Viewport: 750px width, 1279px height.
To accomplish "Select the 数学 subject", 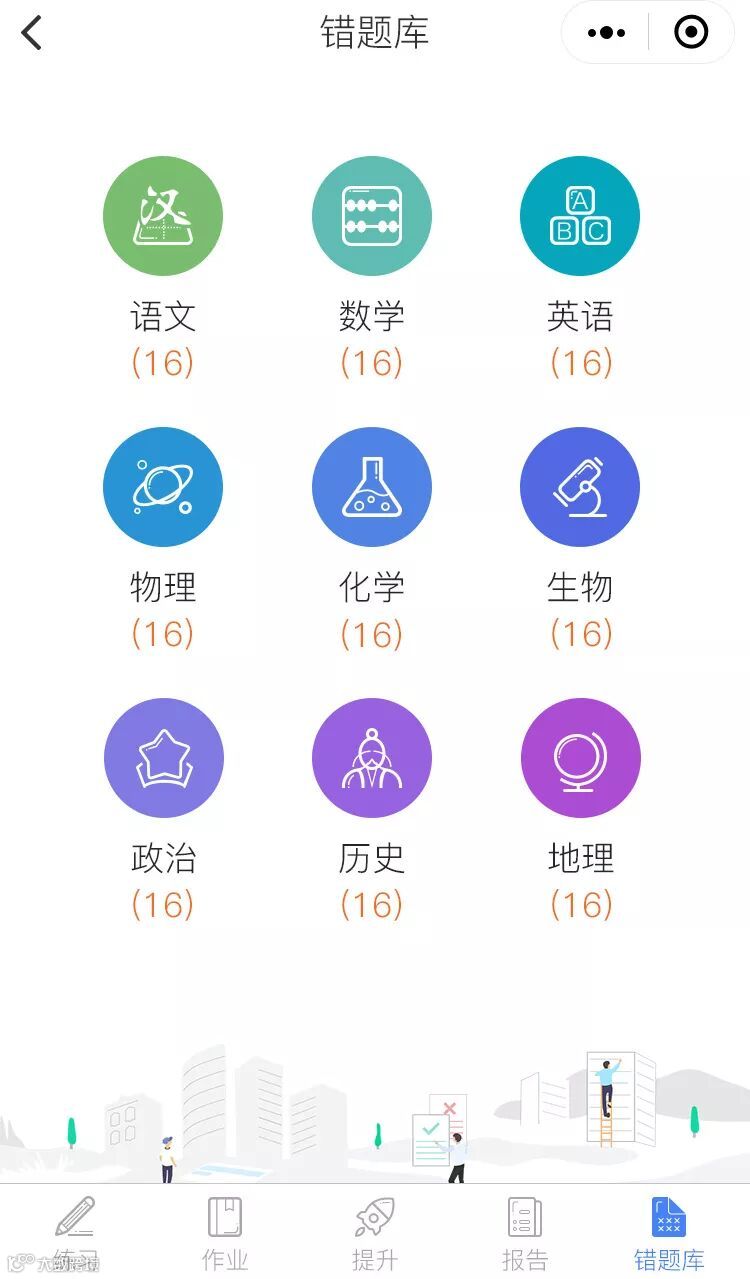I will point(372,216).
